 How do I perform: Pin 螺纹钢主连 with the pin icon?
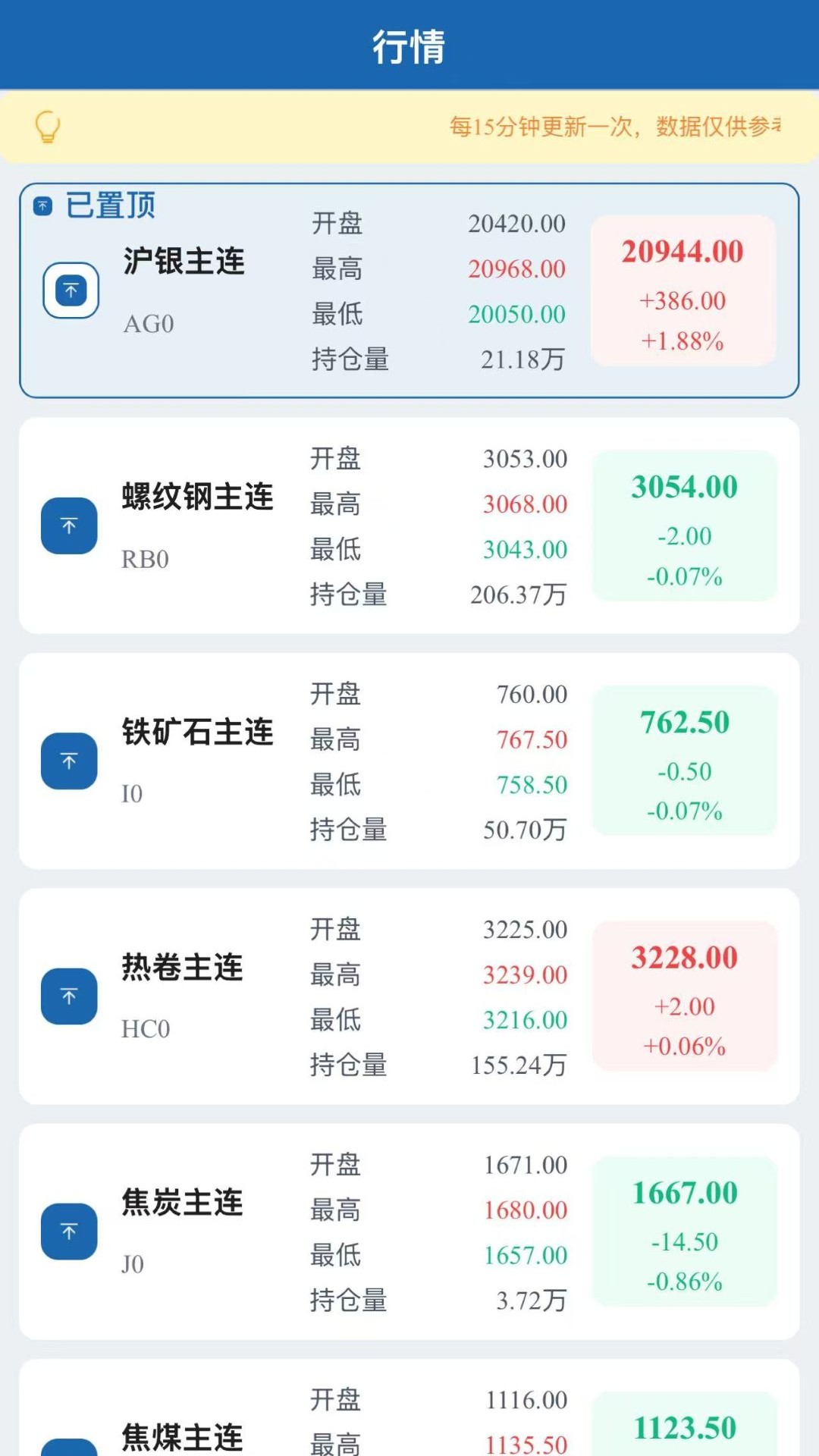[x=69, y=525]
